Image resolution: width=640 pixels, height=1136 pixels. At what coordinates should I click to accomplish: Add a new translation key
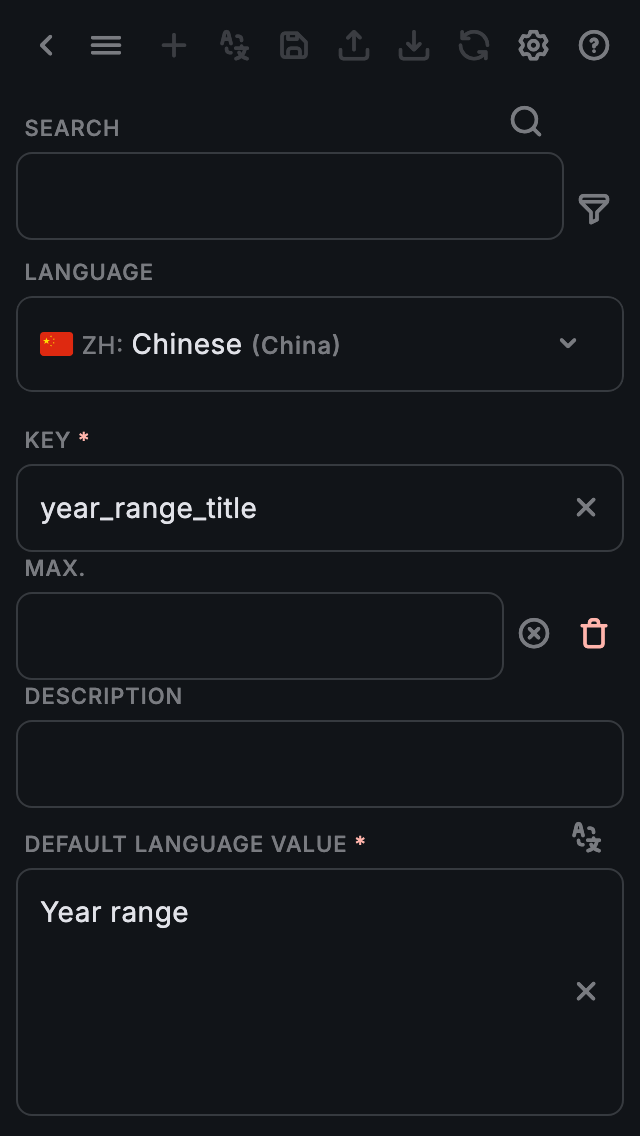pyautogui.click(x=174, y=45)
